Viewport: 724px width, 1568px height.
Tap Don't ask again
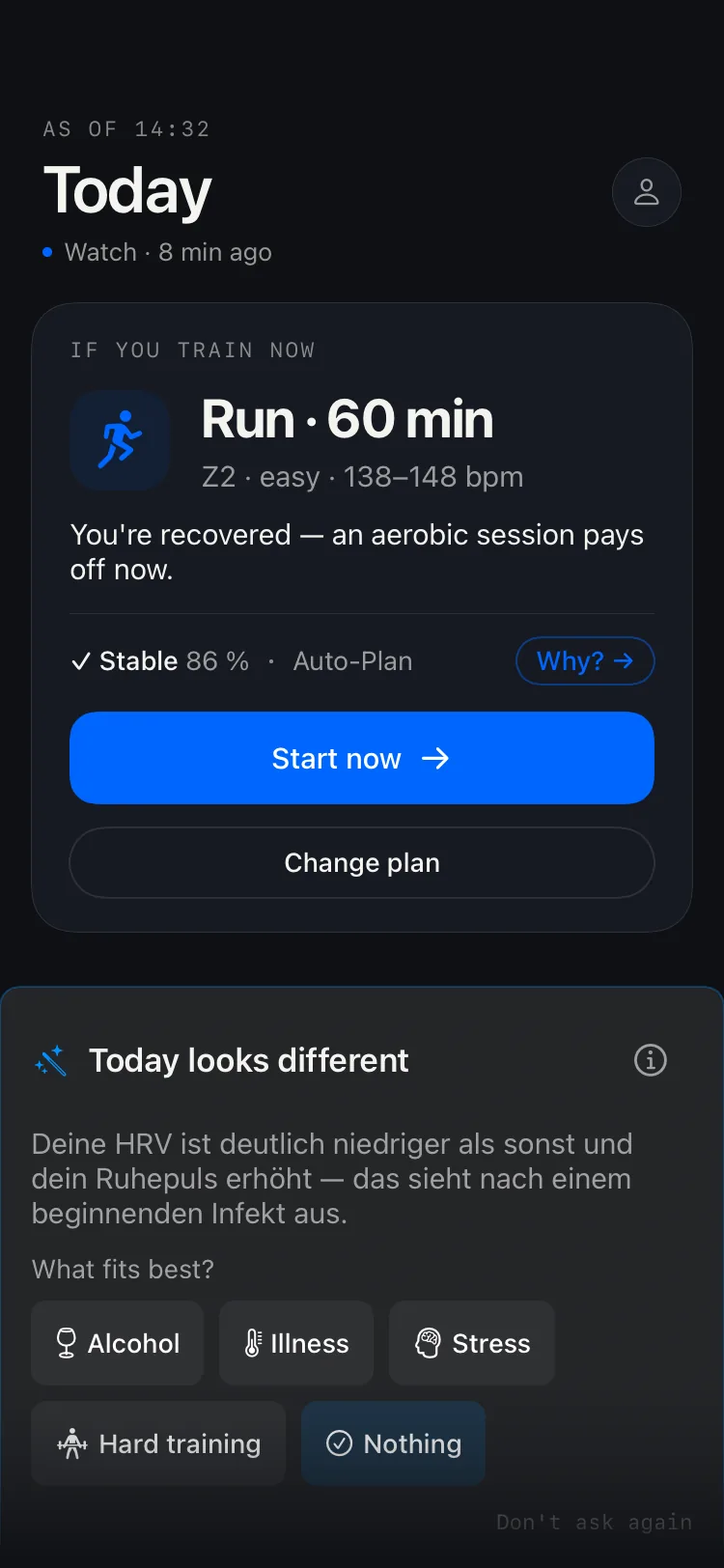(594, 1523)
